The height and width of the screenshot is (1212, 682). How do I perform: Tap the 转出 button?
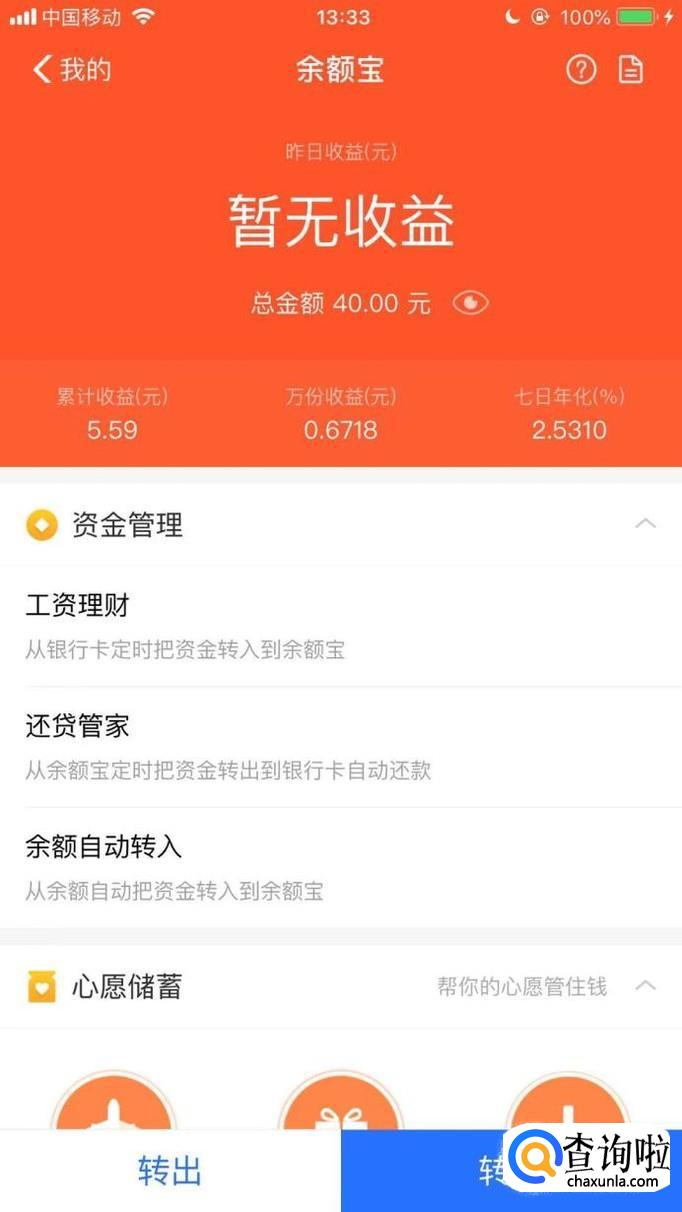pos(170,1171)
